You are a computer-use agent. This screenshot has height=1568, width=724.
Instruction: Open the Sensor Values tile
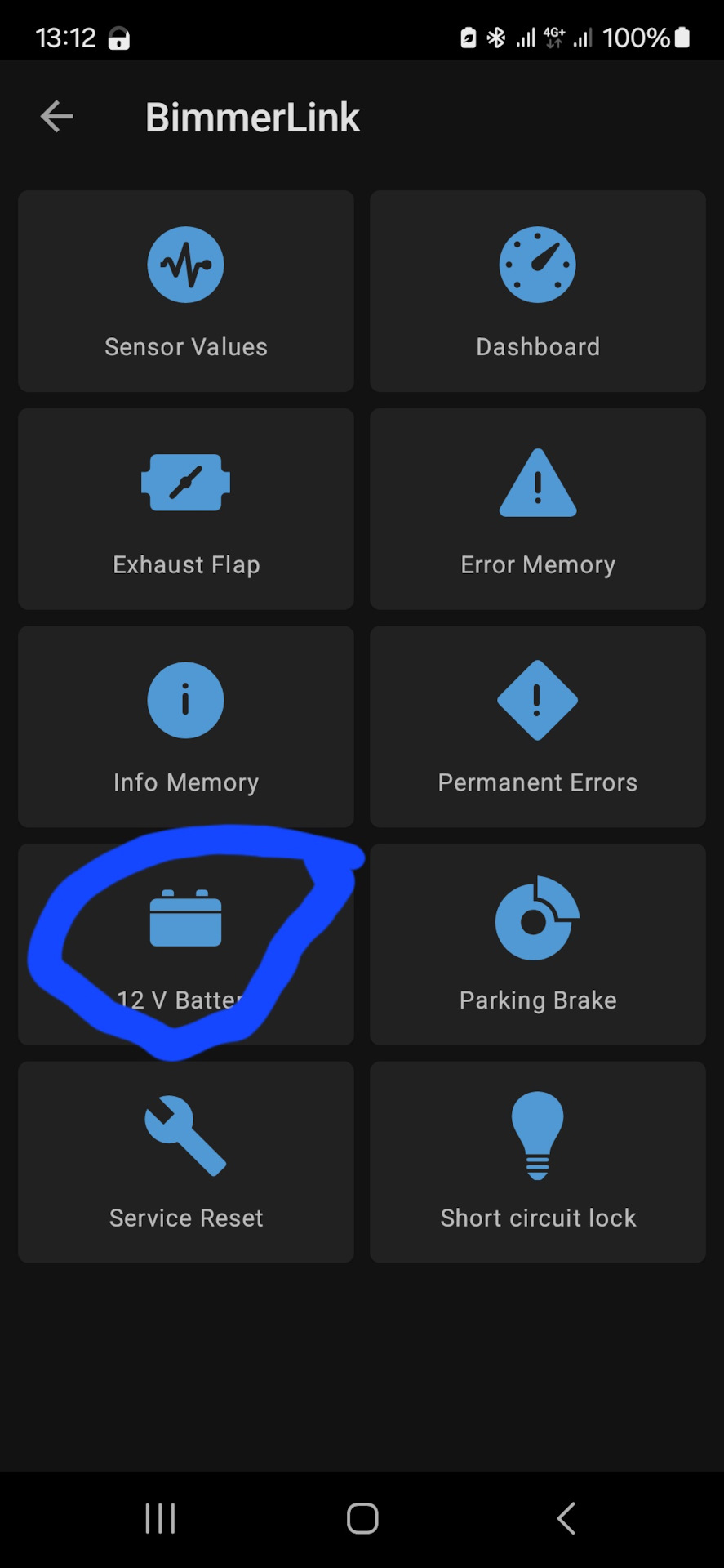[x=186, y=292]
